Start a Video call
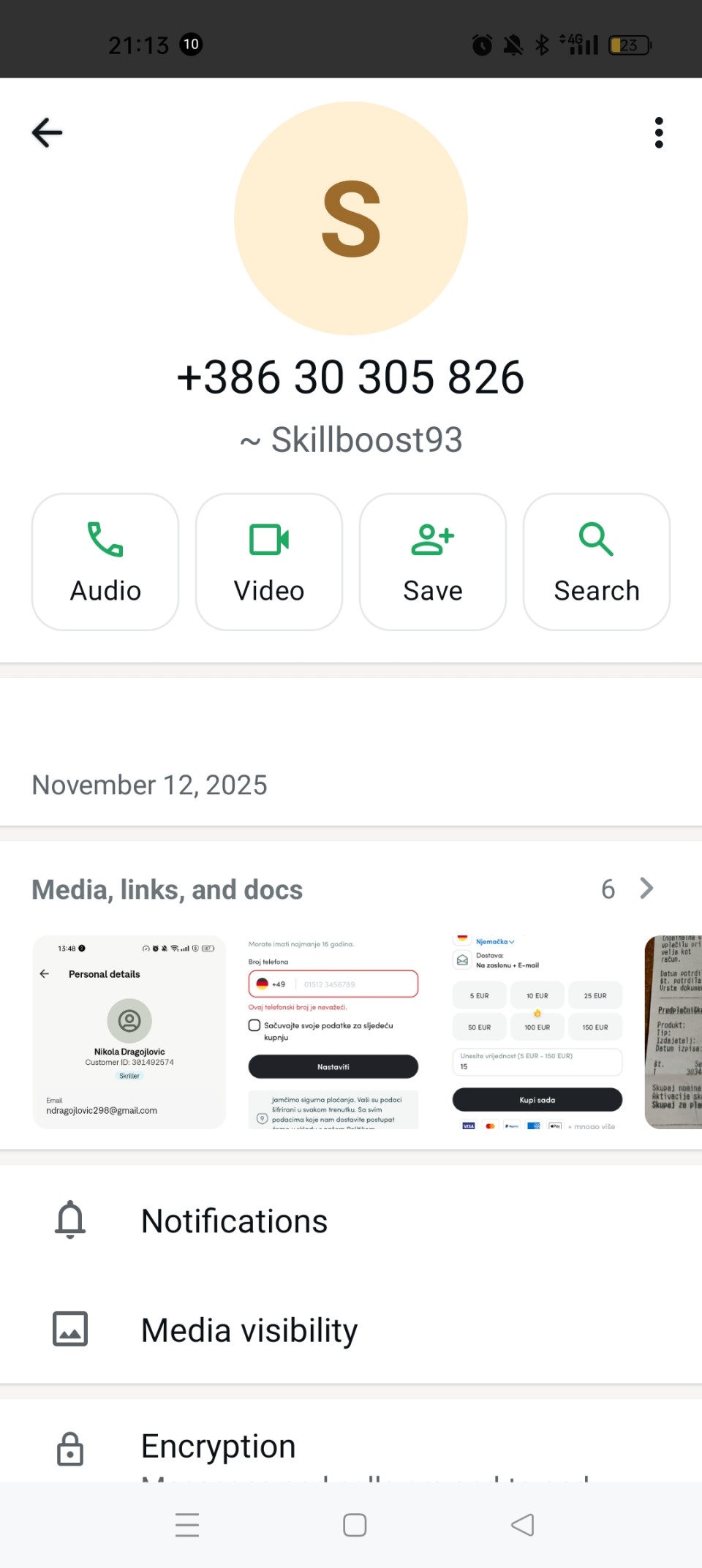The height and width of the screenshot is (1568, 702). pyautogui.click(x=269, y=562)
